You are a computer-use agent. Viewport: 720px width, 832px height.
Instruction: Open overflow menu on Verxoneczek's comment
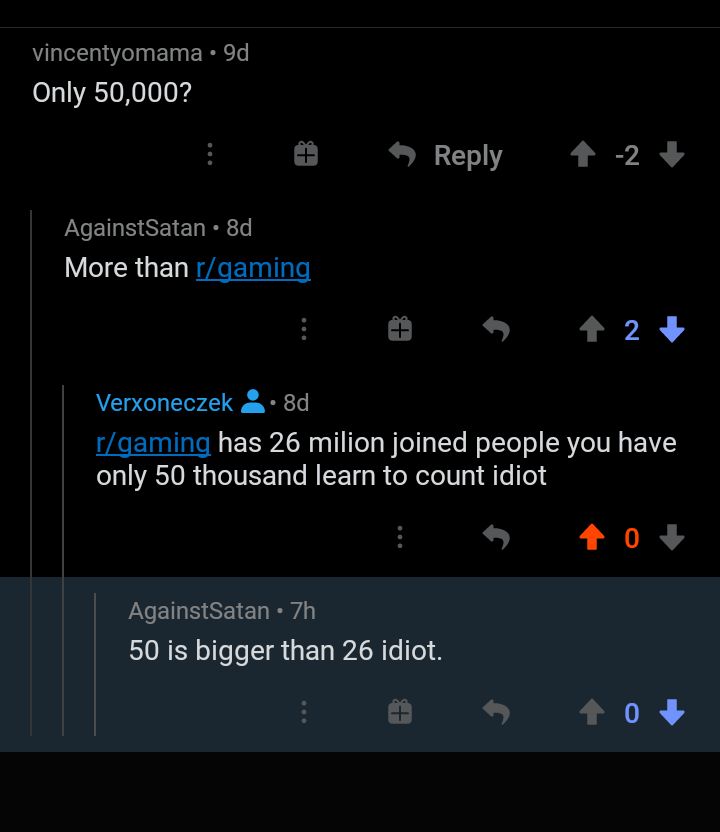[x=400, y=538]
